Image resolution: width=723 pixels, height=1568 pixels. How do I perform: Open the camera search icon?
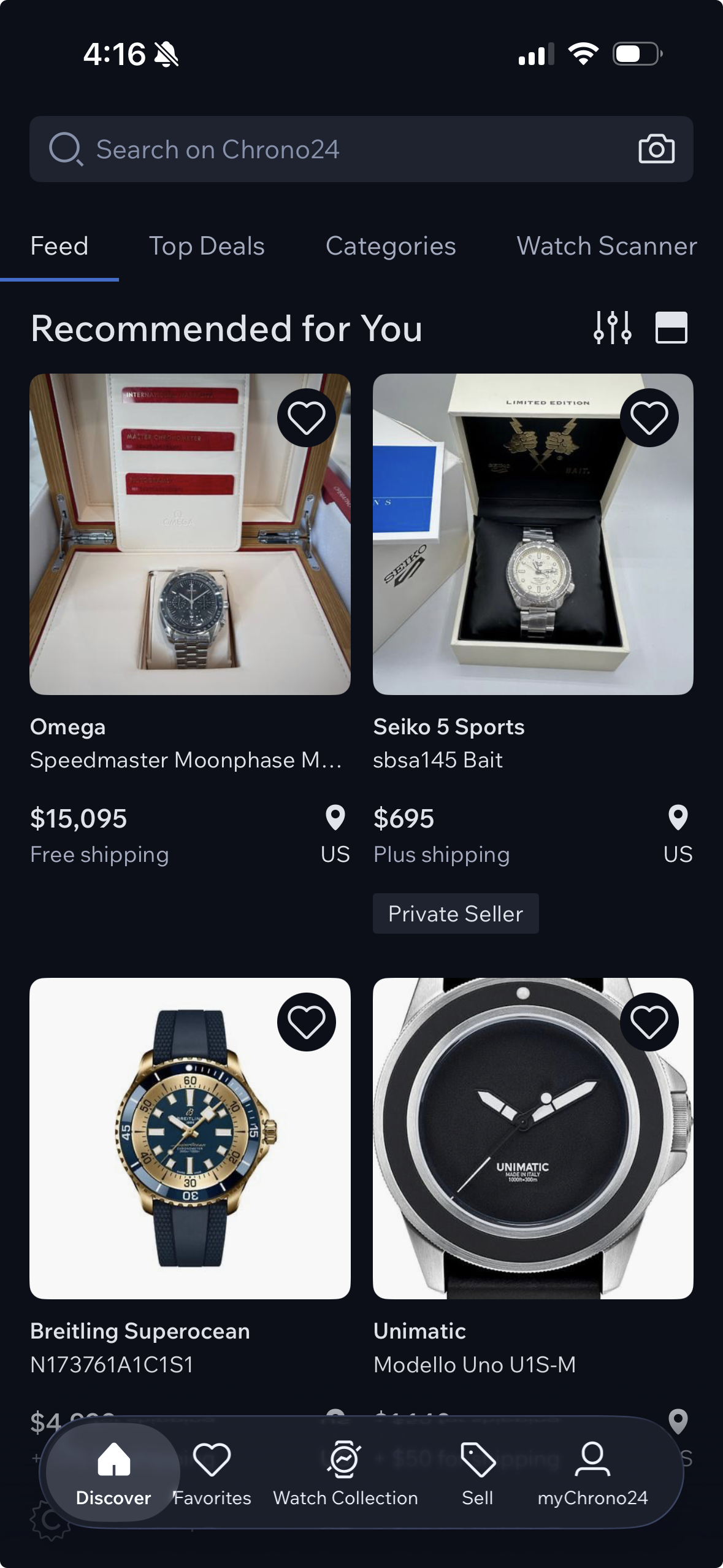pos(656,149)
